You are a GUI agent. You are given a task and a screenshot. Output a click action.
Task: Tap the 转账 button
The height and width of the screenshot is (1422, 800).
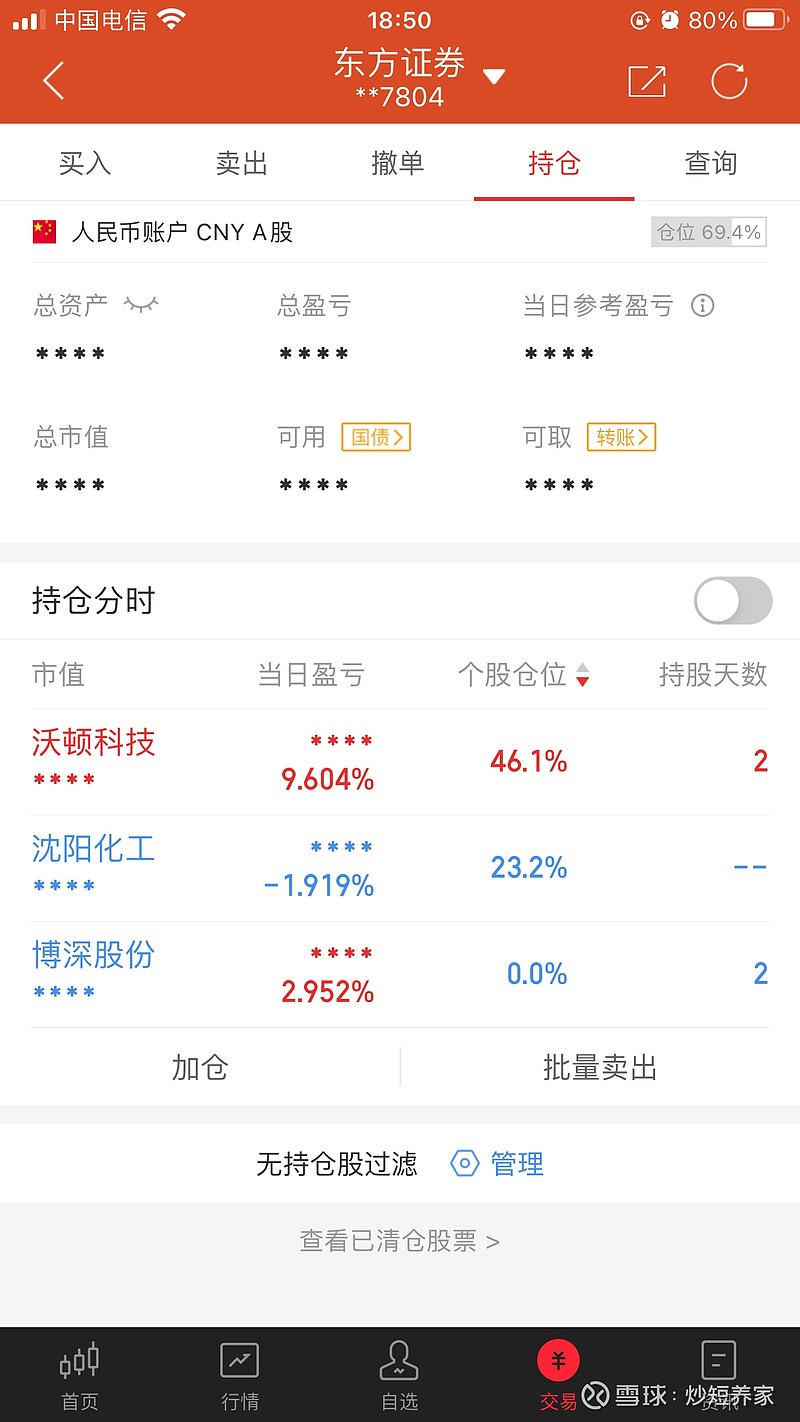click(x=621, y=437)
